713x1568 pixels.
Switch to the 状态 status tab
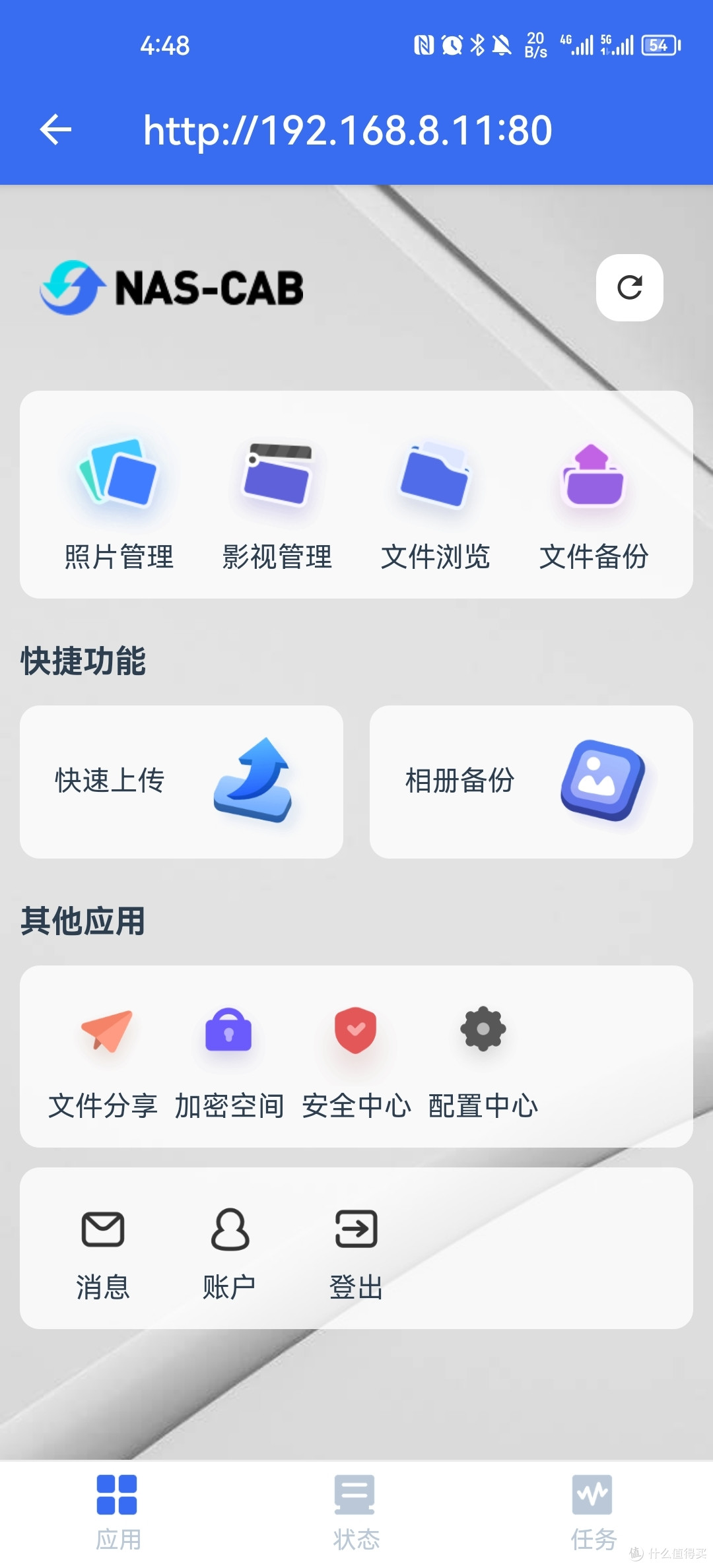click(x=355, y=1511)
